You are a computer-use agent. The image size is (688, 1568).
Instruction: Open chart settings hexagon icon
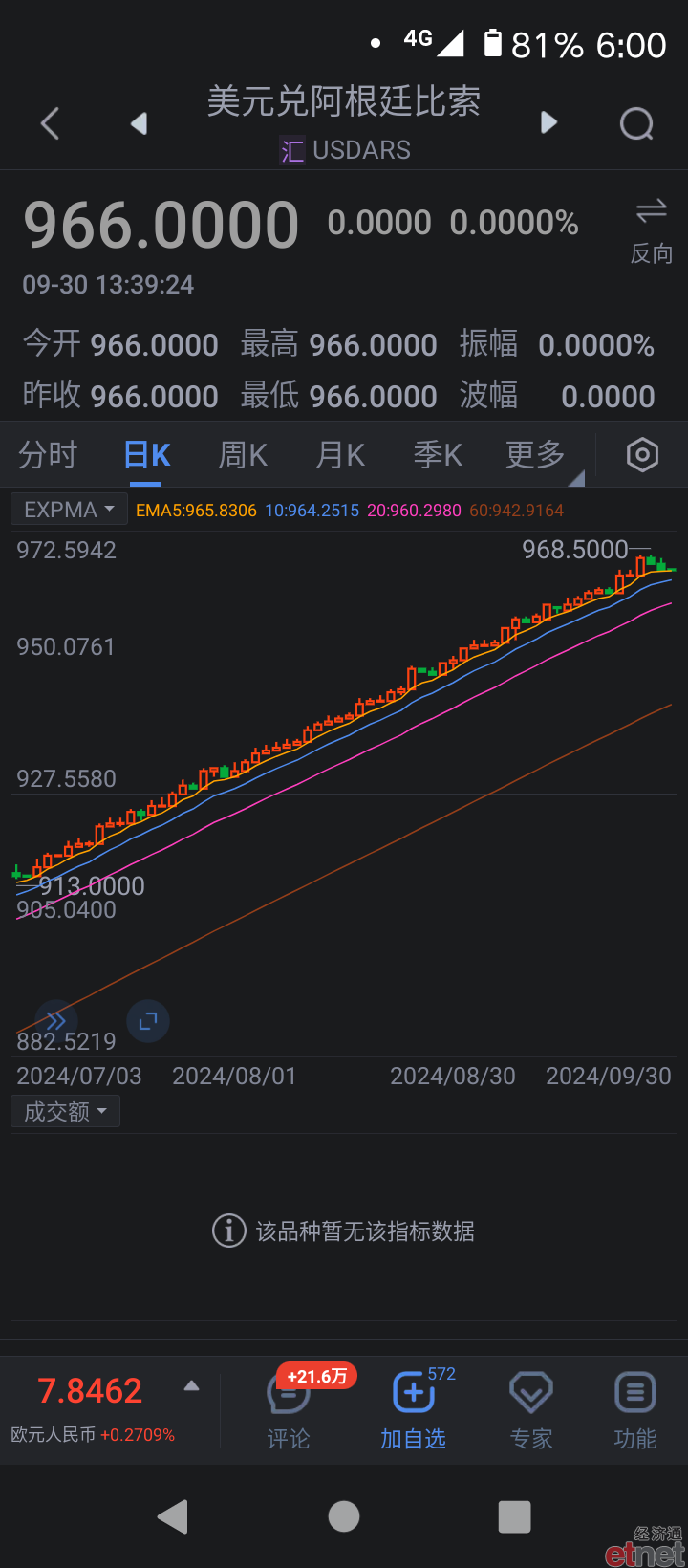(642, 455)
